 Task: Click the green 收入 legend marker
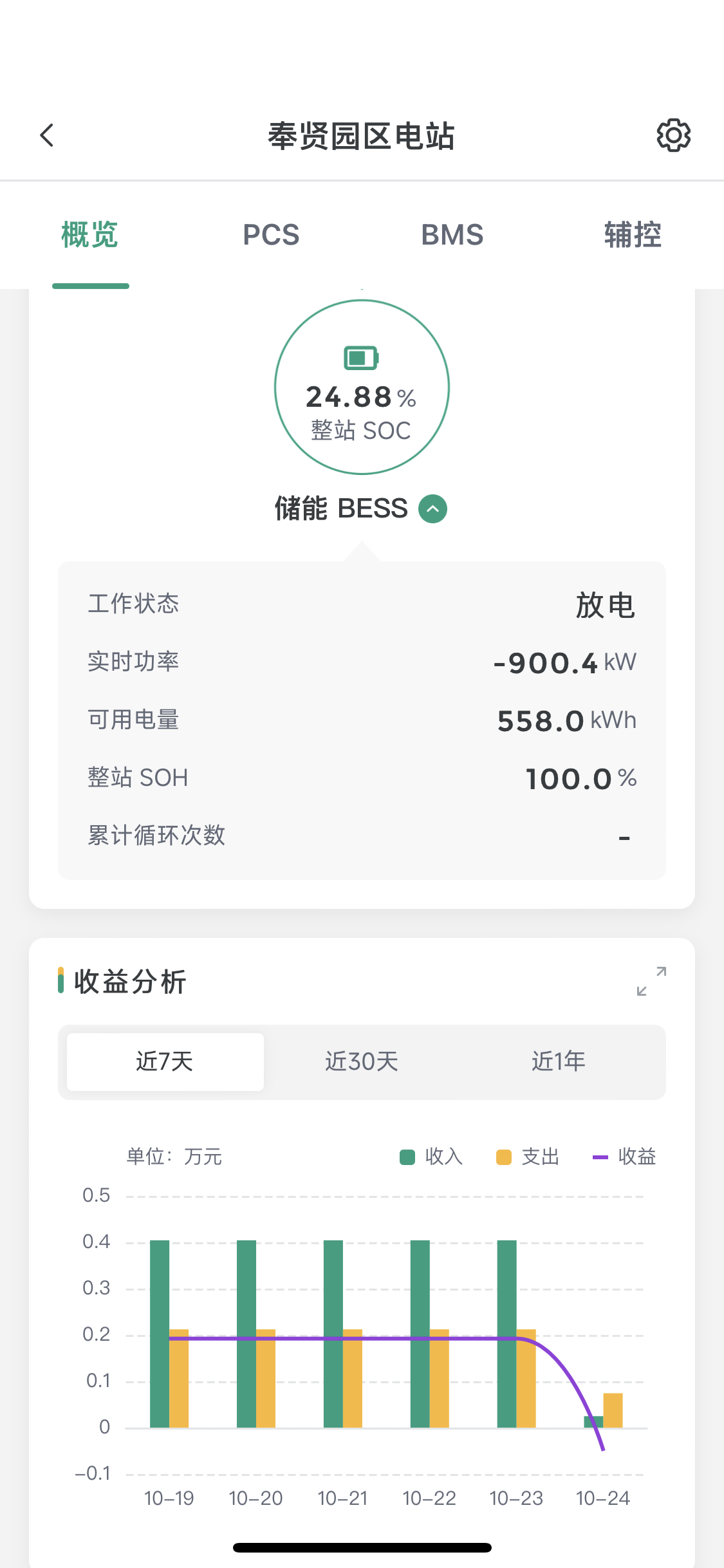click(407, 1156)
